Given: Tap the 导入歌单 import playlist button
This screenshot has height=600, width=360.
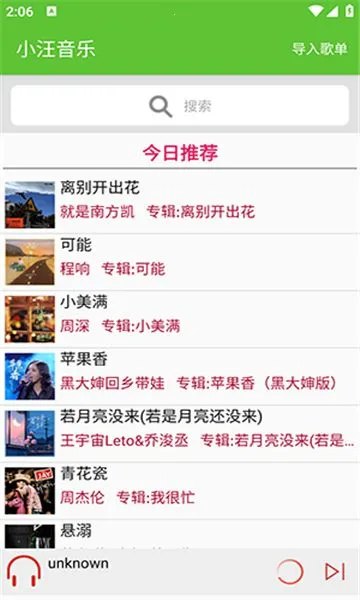Looking at the screenshot, I should 319,49.
